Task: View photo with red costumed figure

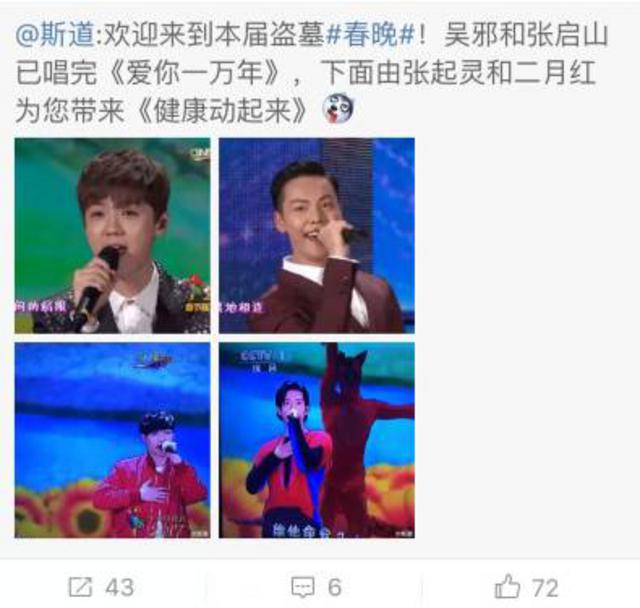Action: (x=316, y=440)
